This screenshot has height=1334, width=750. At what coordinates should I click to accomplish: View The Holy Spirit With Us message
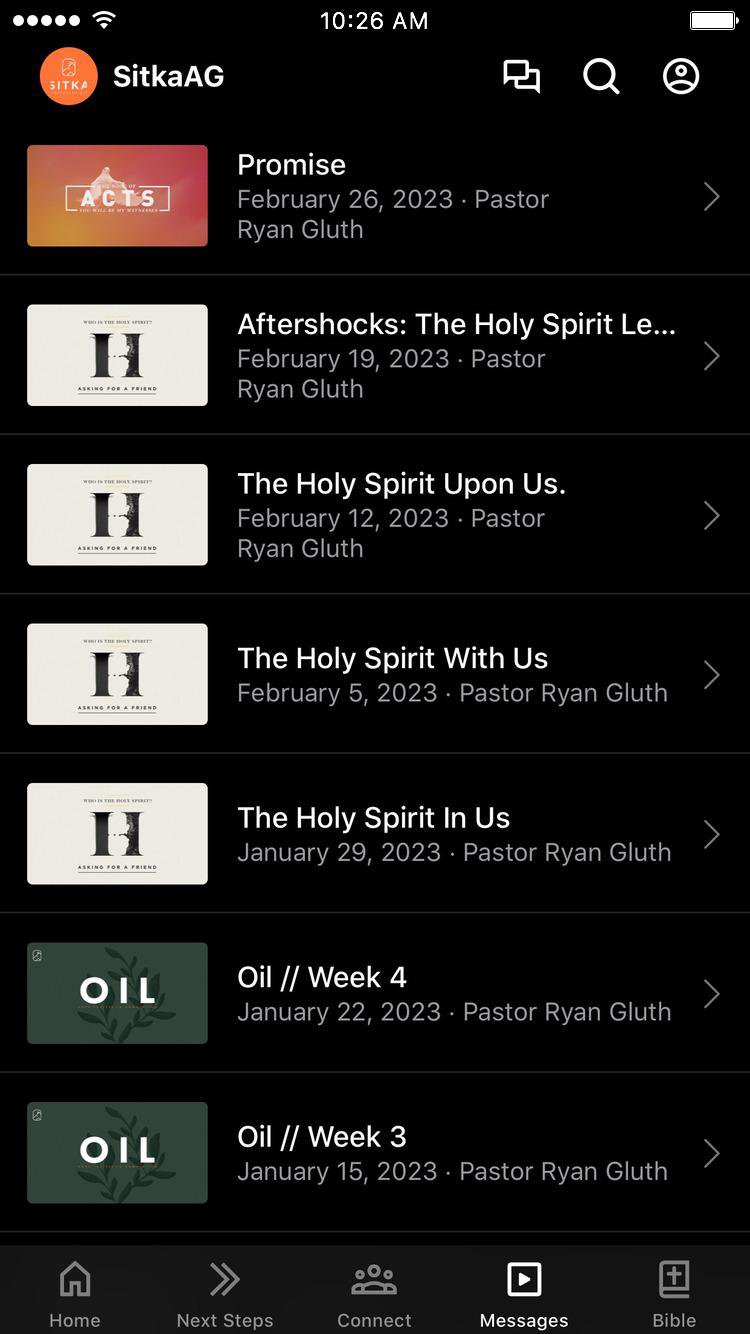pyautogui.click(x=375, y=675)
